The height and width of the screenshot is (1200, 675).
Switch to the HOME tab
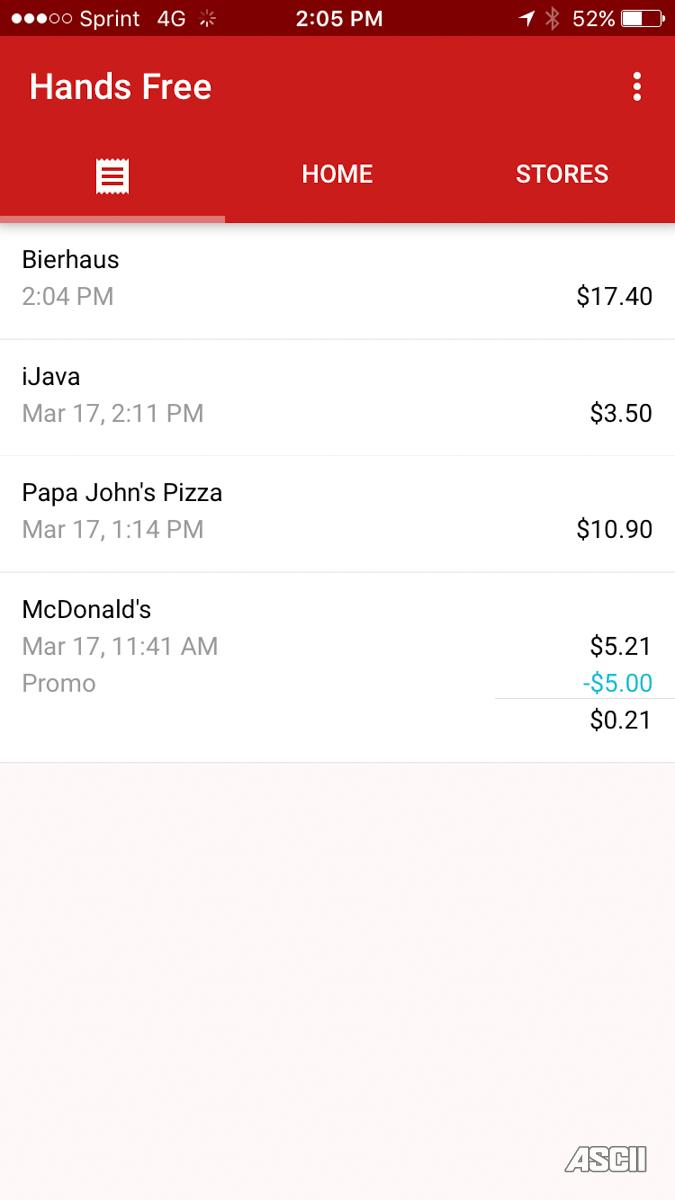(337, 174)
